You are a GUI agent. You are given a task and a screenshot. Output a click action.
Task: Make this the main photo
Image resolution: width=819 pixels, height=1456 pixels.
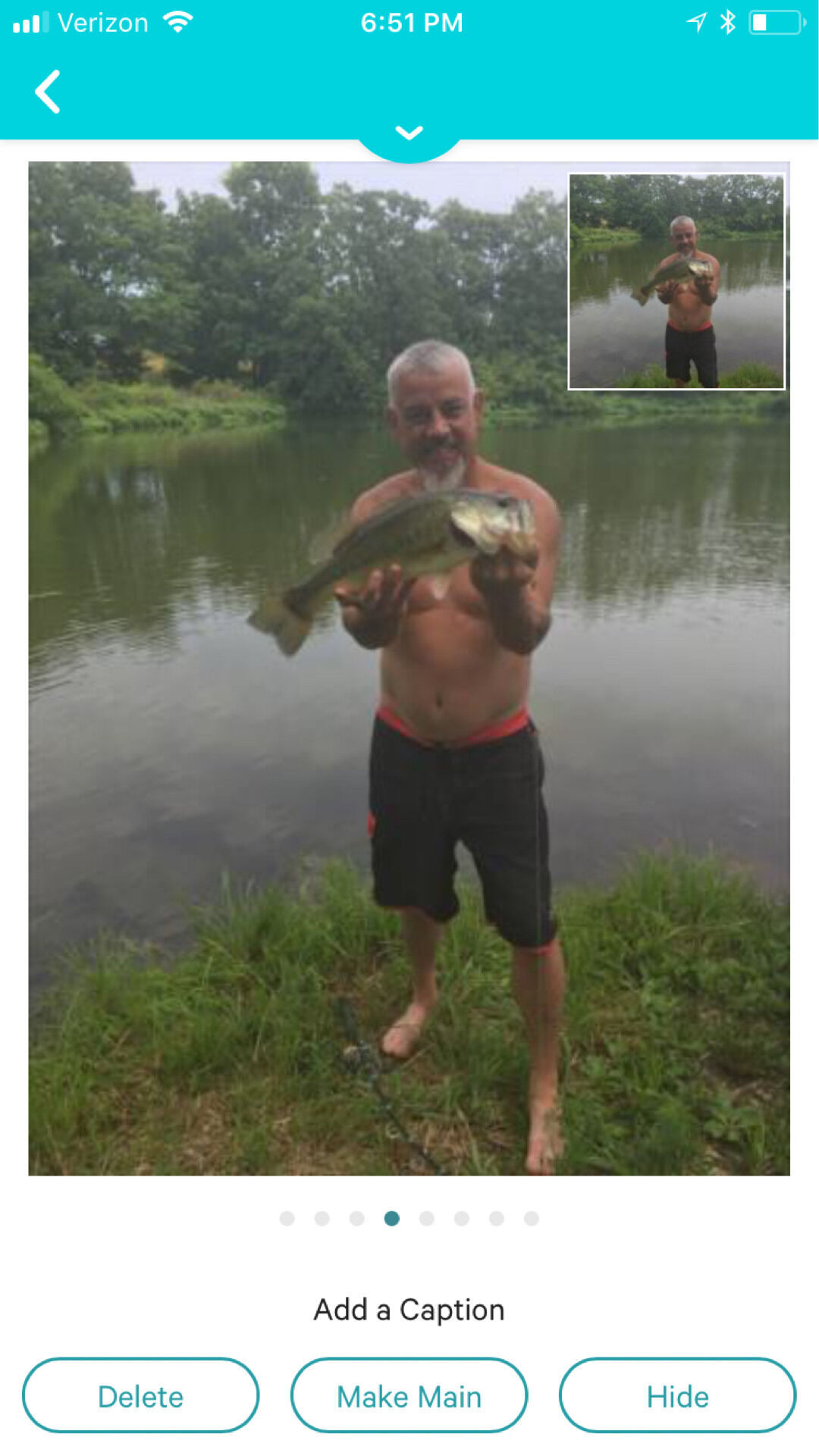(409, 1395)
